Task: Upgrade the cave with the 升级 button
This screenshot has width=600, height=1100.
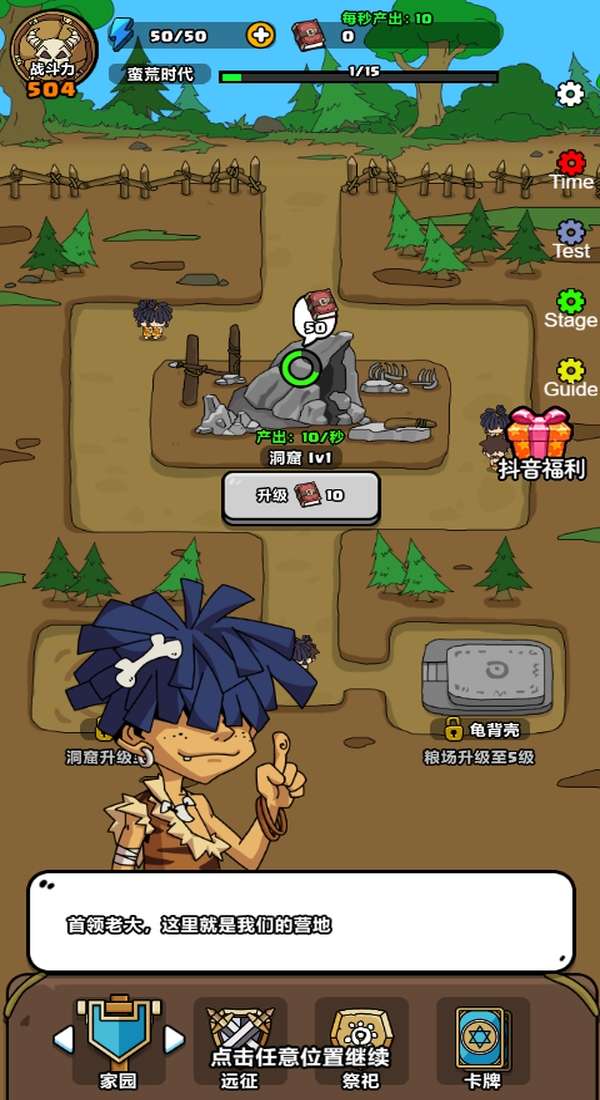Action: (300, 495)
